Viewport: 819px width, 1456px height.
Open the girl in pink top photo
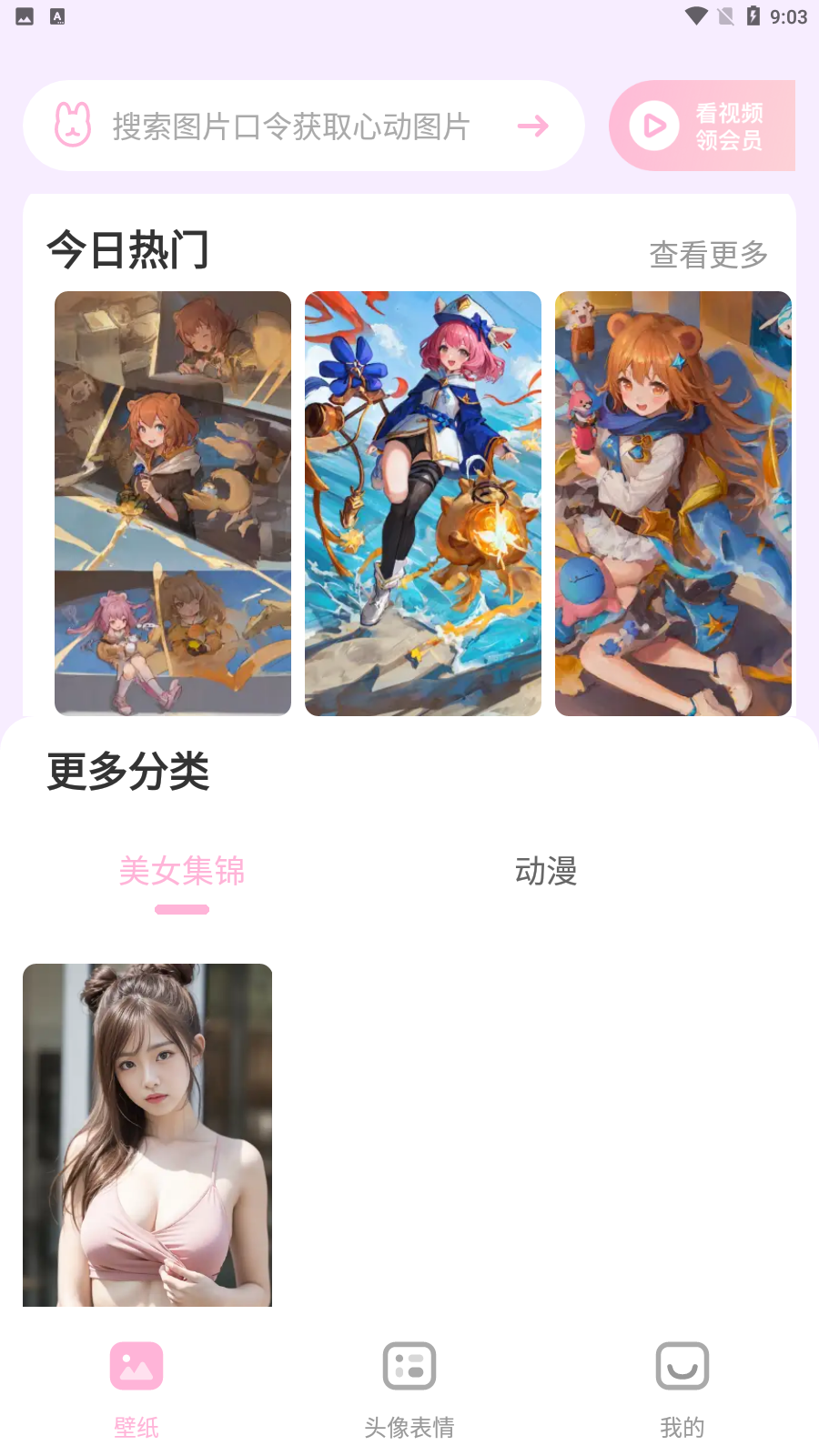click(x=147, y=1135)
